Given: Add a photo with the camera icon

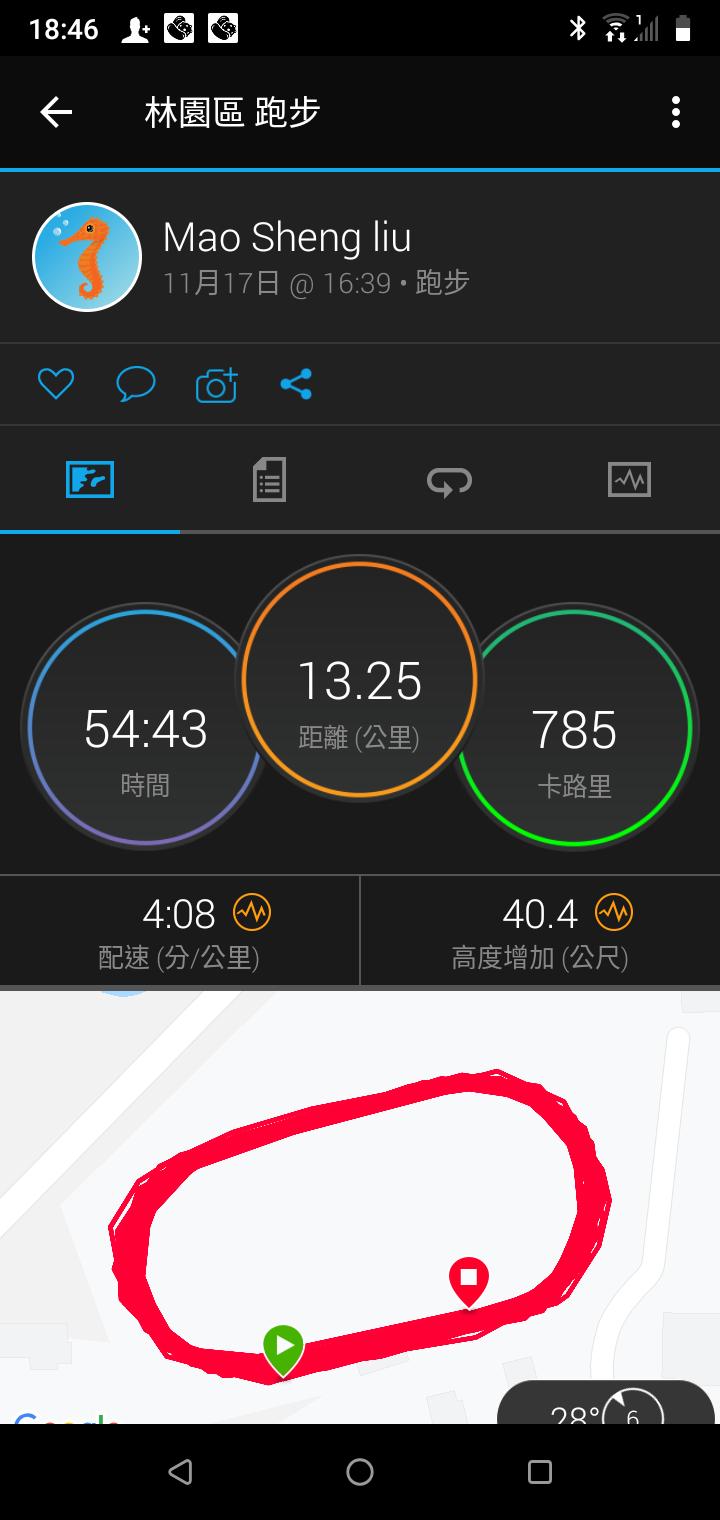Looking at the screenshot, I should tap(216, 385).
